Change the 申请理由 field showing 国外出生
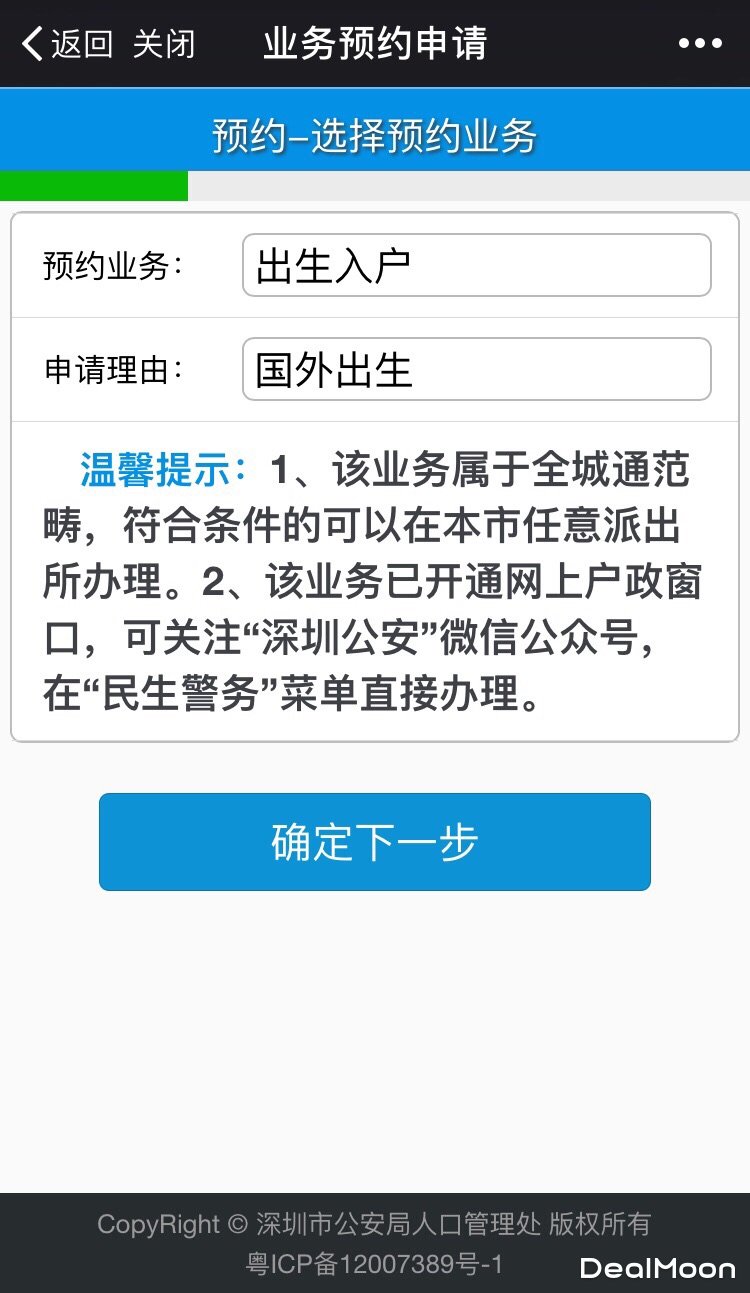The image size is (750, 1293). (x=476, y=370)
